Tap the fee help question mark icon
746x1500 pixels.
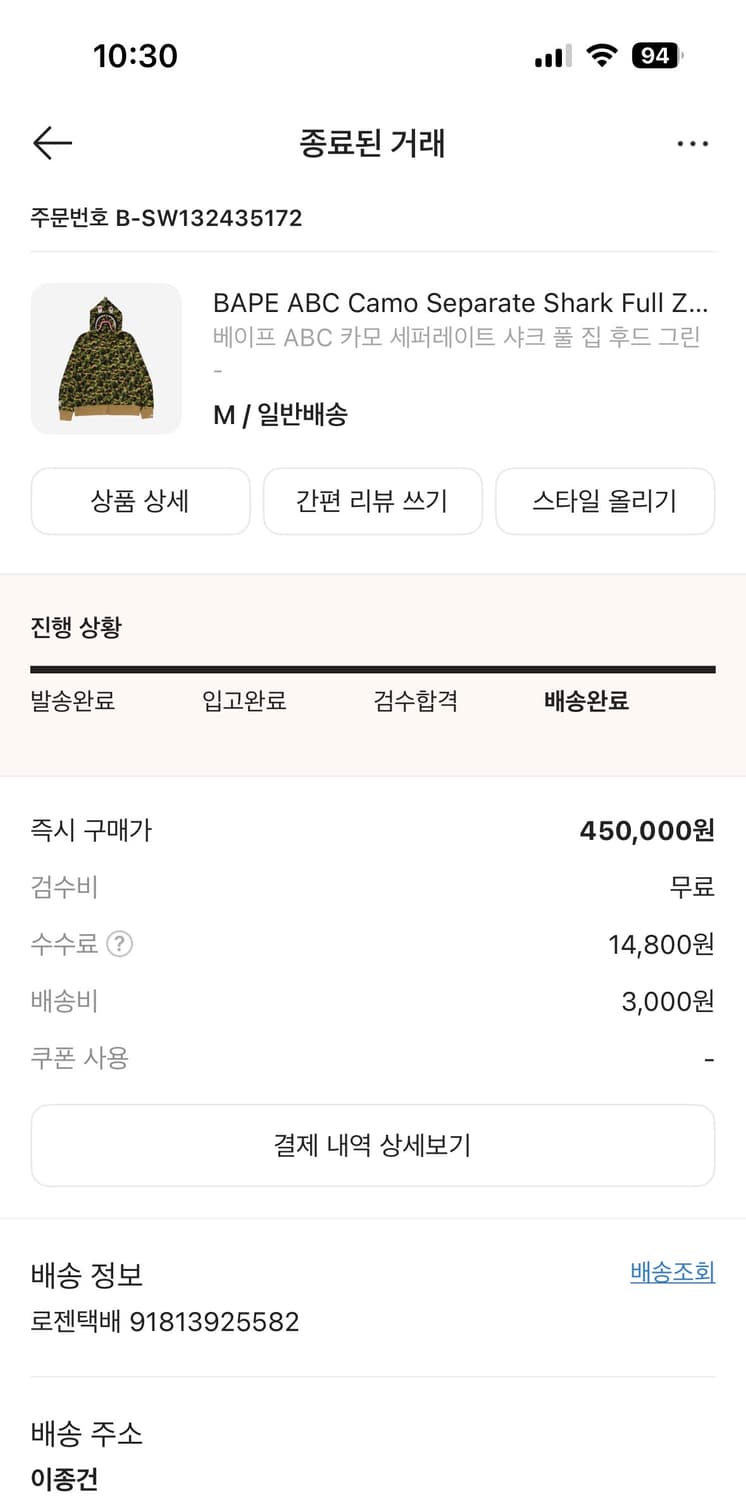[x=118, y=944]
